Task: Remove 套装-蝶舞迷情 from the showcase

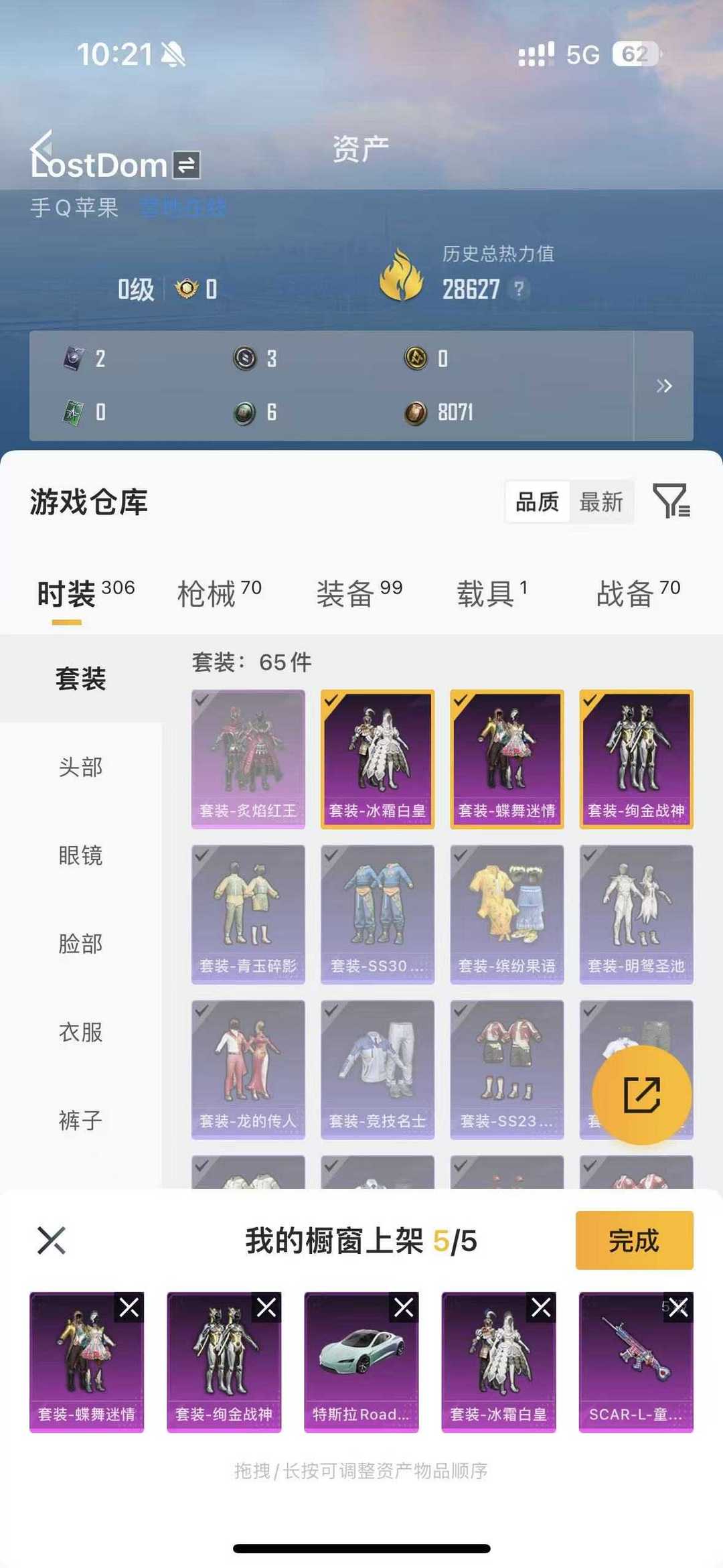Action: 129,1307
